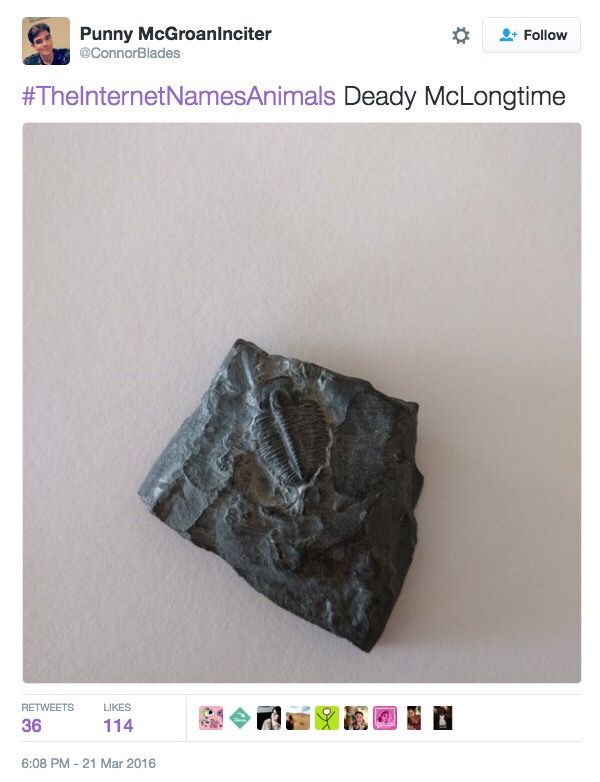View the 114 likes list
This screenshot has width=600, height=782.
tap(118, 725)
